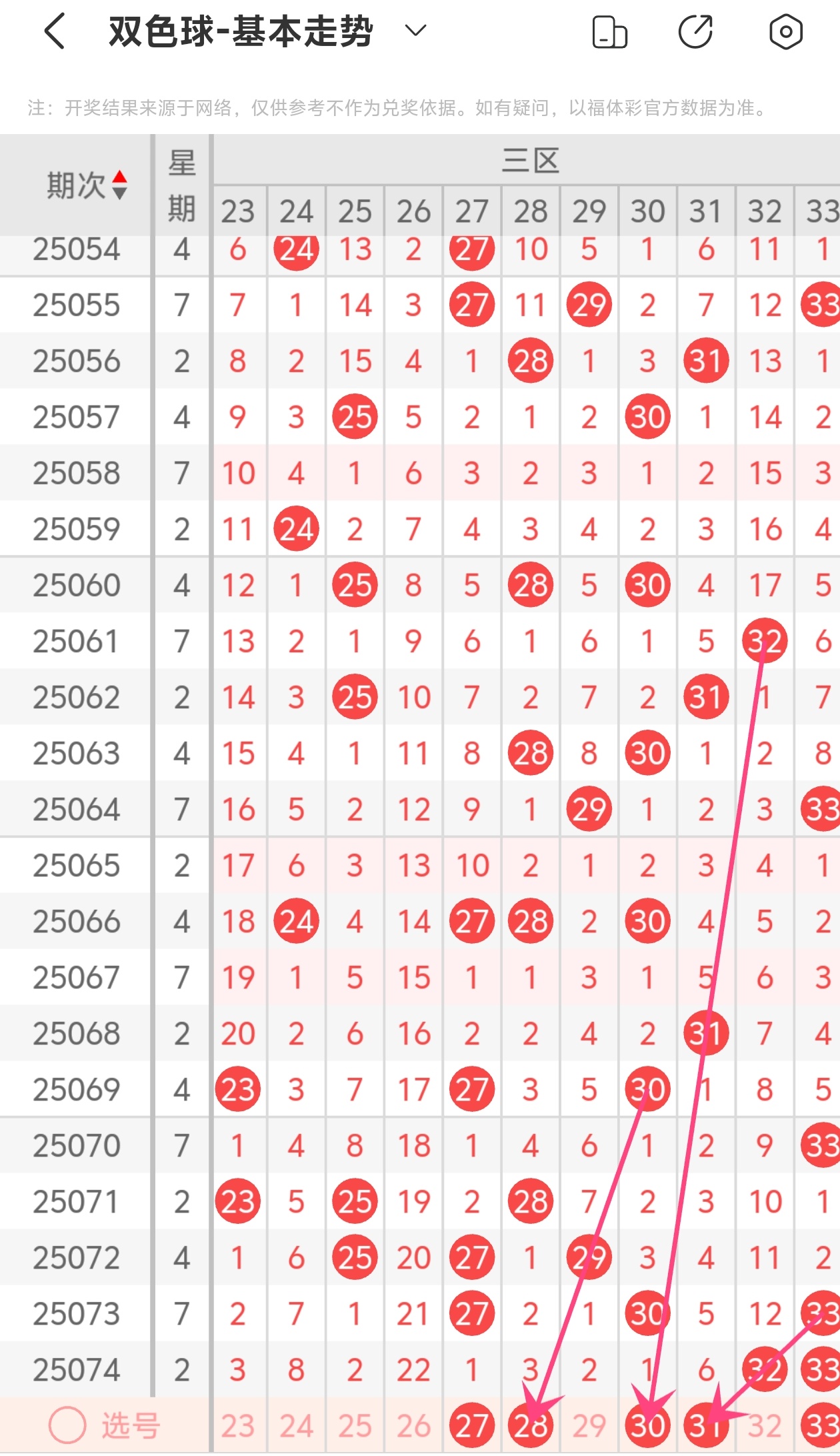Select number 29 in the 选号 row
This screenshot has width=840, height=1456.
[589, 1426]
